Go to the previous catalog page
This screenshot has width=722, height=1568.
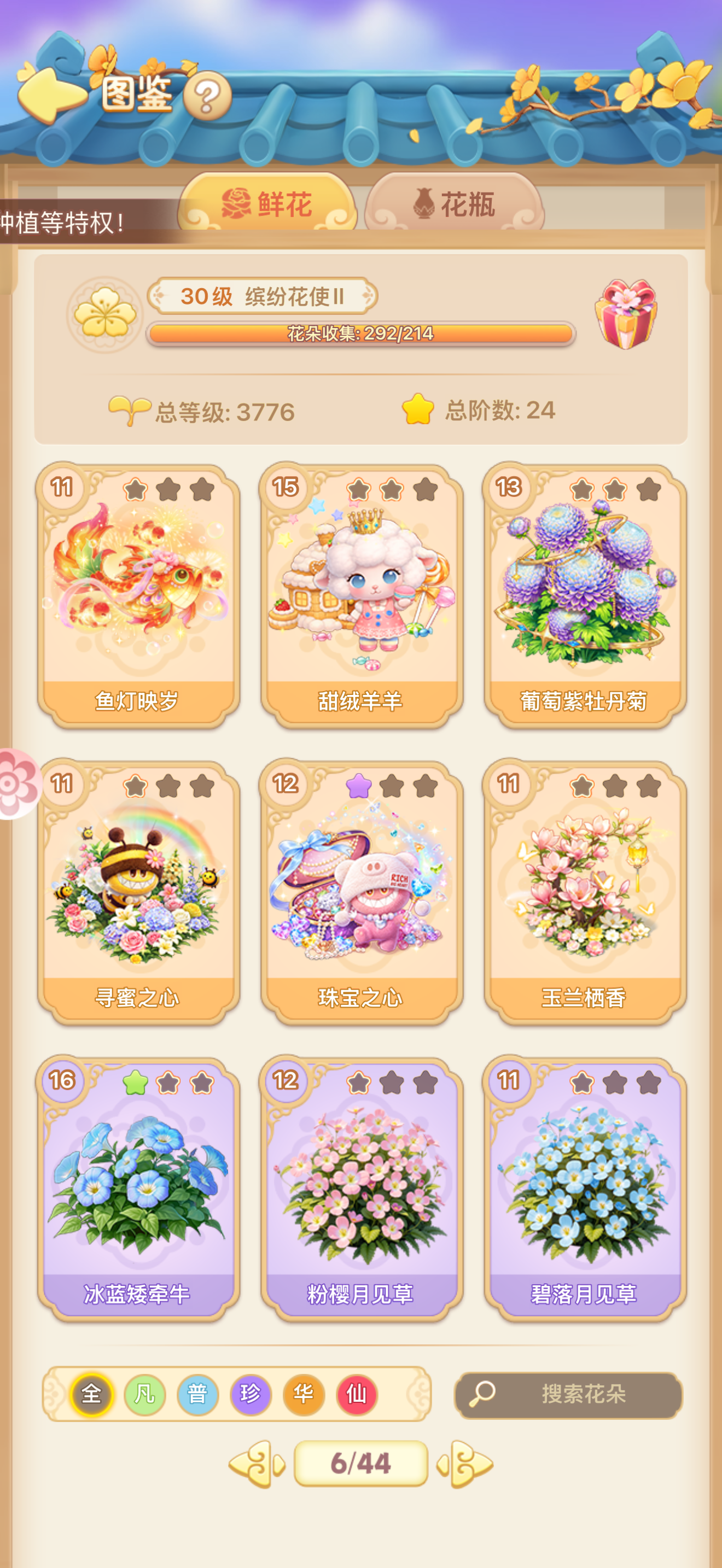(257, 1464)
